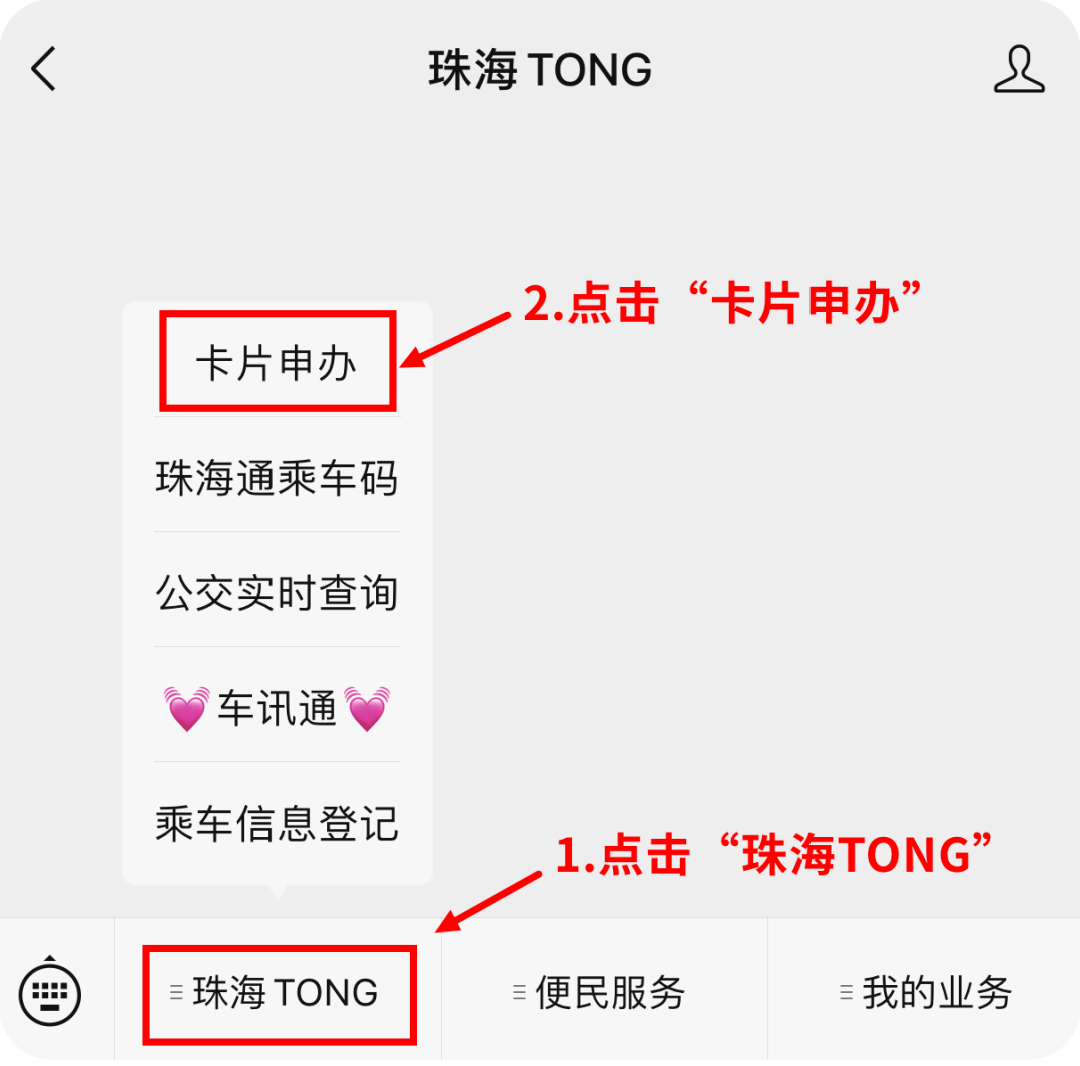The height and width of the screenshot is (1066, 1080).
Task: Go back from 珠海 TONG chat
Action: (x=44, y=70)
